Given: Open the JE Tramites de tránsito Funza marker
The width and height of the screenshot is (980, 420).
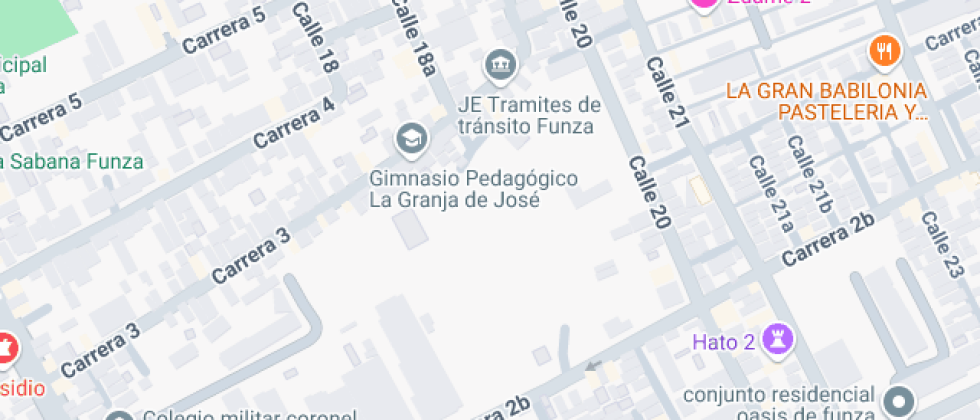Looking at the screenshot, I should click(501, 64).
